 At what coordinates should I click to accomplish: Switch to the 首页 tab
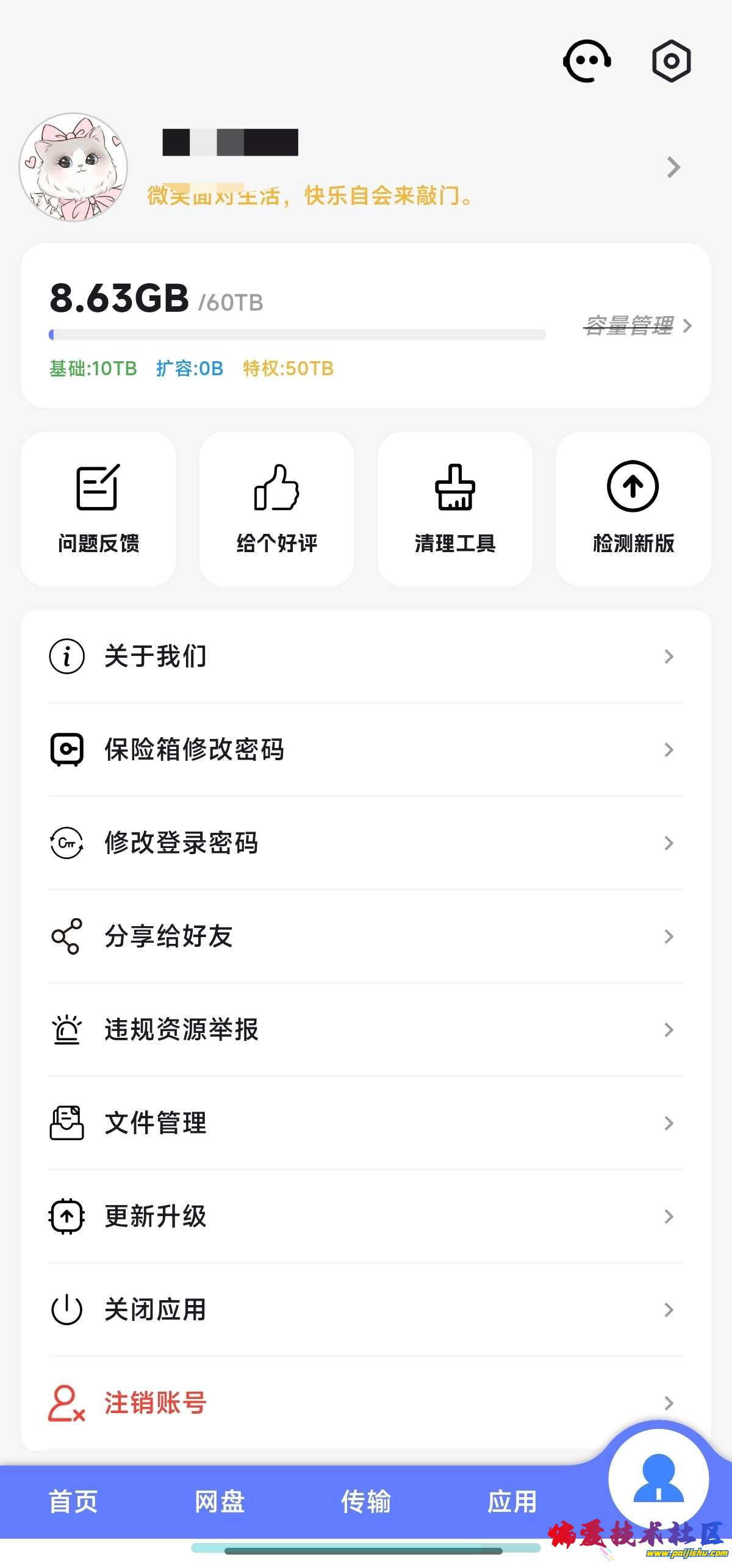[x=73, y=1501]
